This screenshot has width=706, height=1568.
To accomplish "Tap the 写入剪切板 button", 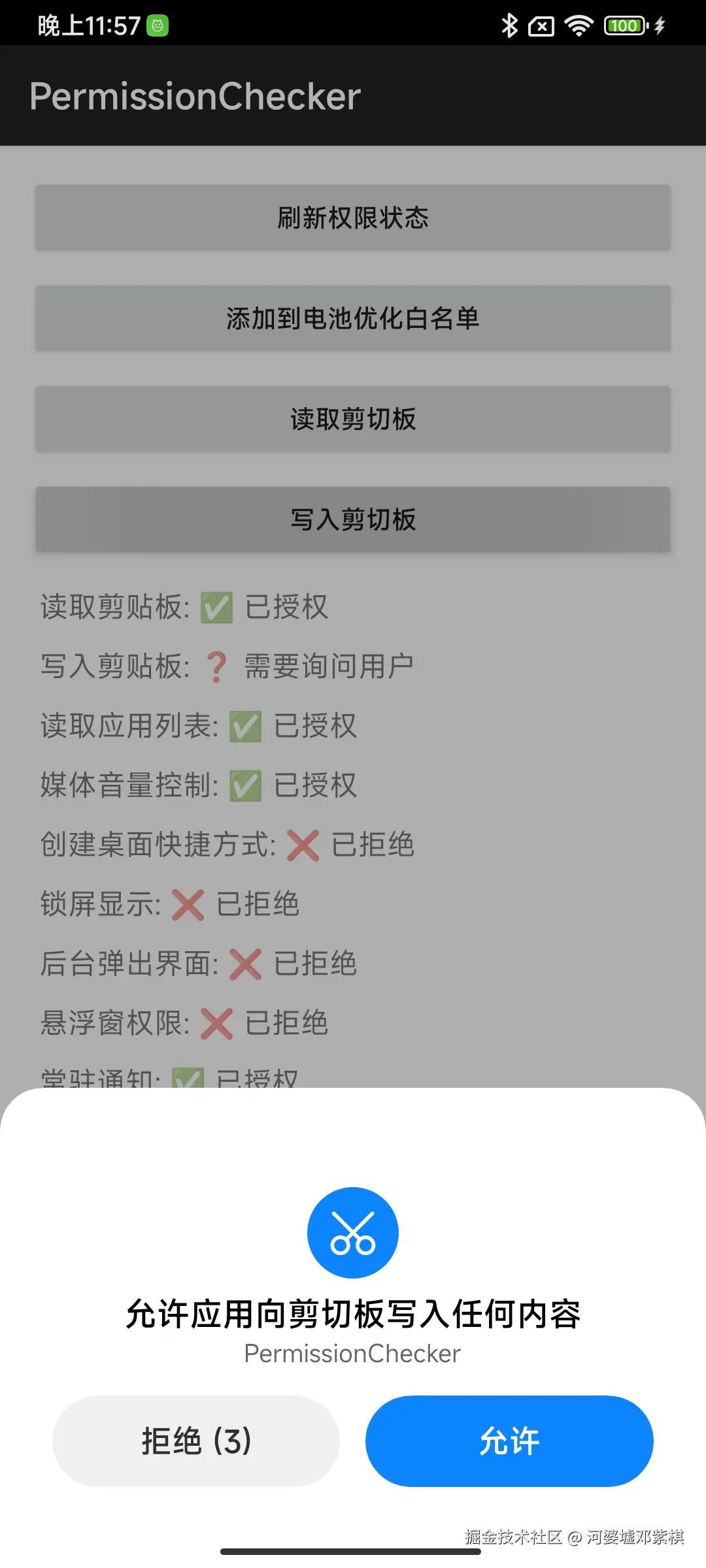I will tap(353, 519).
